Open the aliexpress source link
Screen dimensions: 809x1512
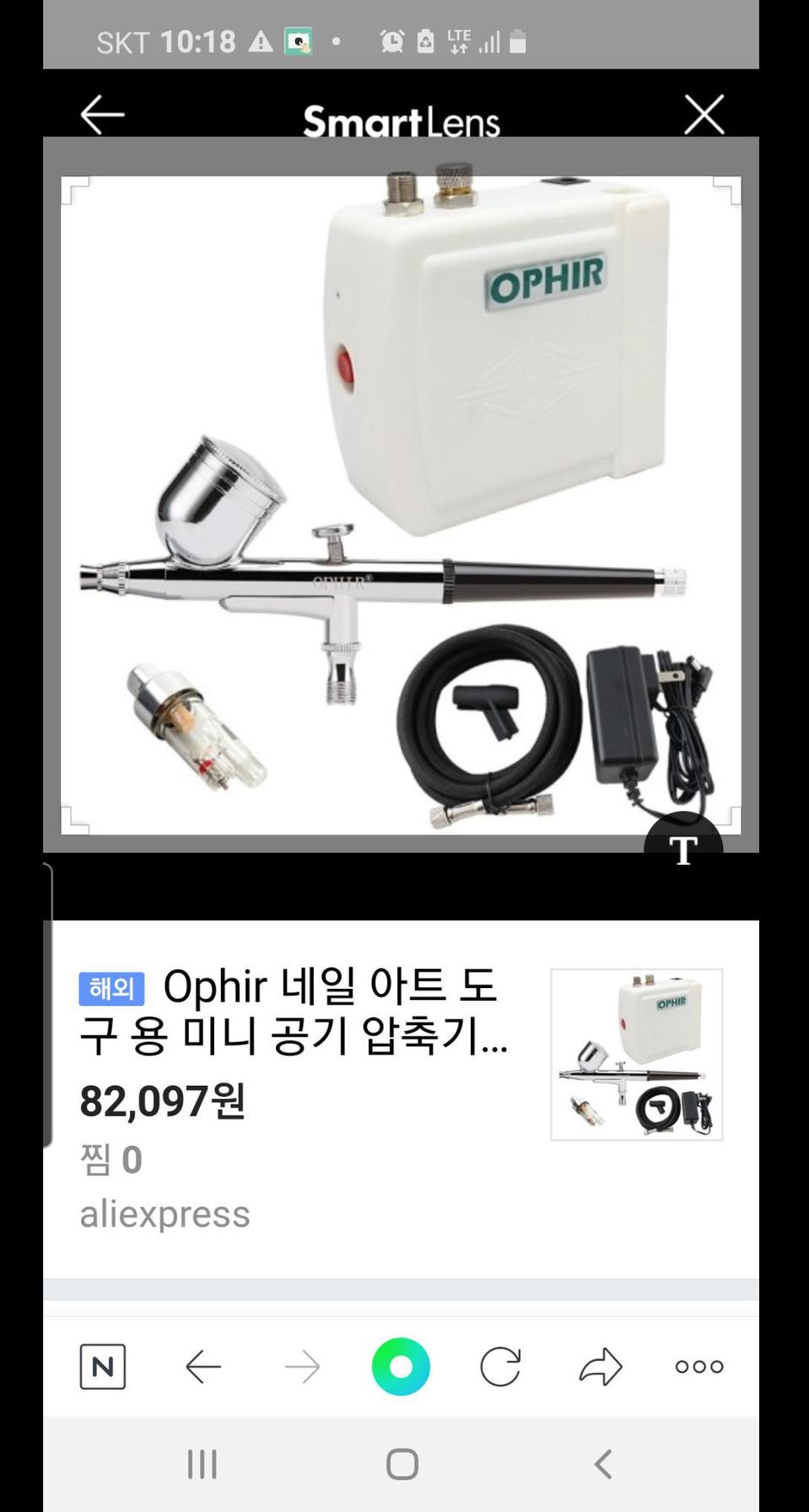(x=164, y=1215)
